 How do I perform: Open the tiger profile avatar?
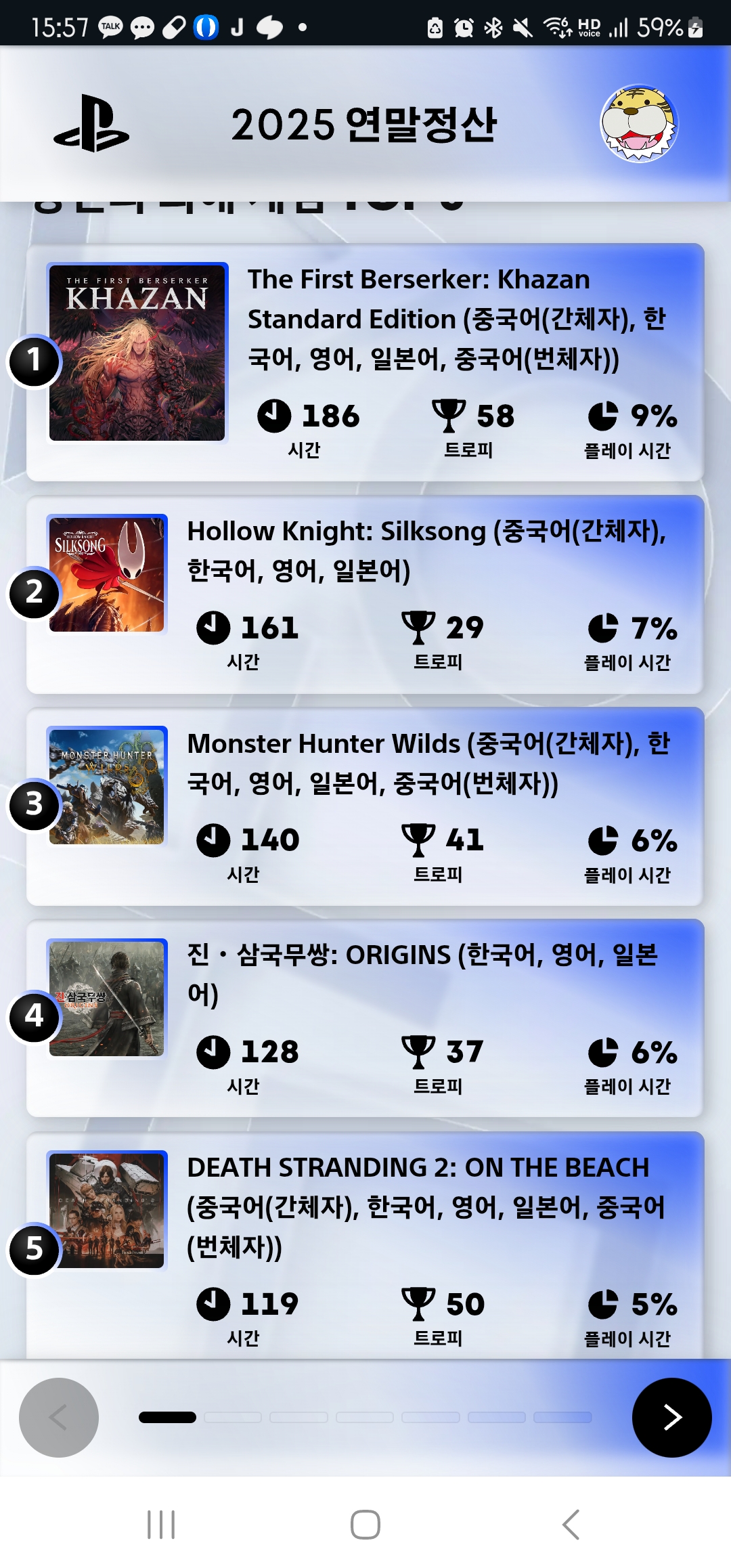639,124
